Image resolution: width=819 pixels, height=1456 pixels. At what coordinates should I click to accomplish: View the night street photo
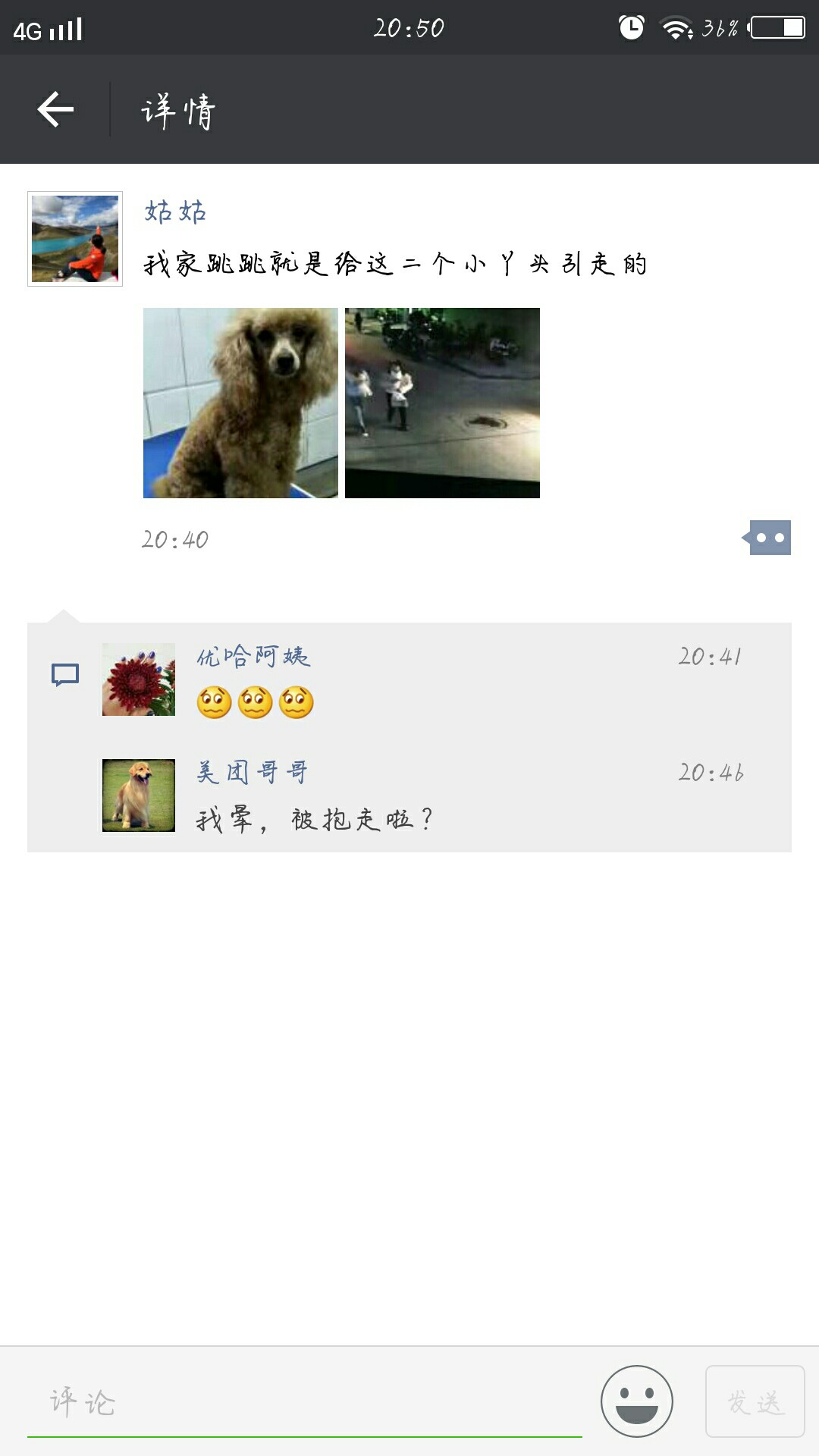[442, 403]
